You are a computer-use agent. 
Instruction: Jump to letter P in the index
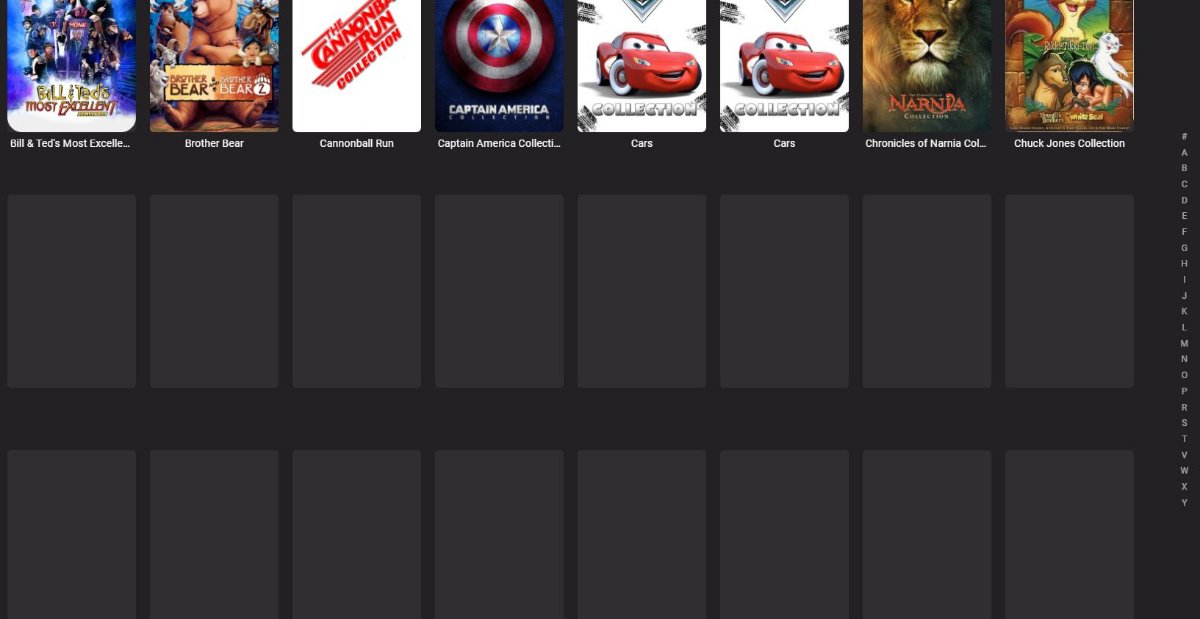(1184, 391)
